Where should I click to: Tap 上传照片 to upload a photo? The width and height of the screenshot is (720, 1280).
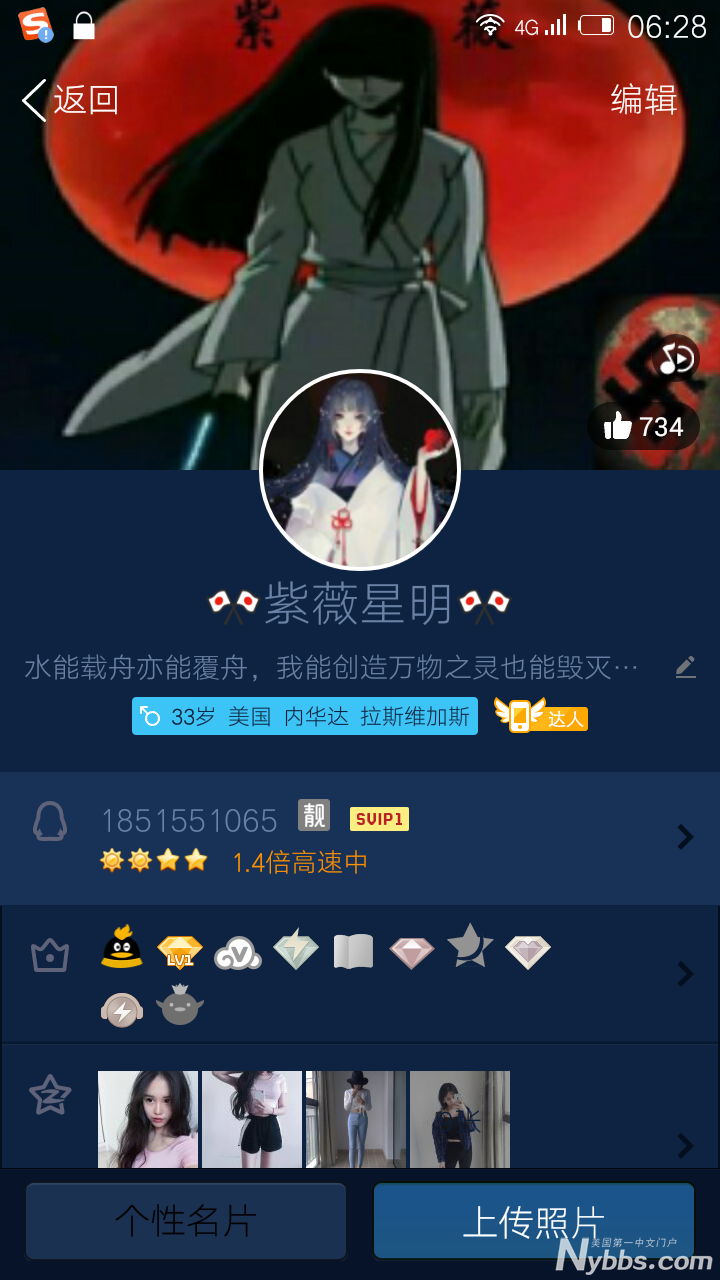(x=533, y=1221)
